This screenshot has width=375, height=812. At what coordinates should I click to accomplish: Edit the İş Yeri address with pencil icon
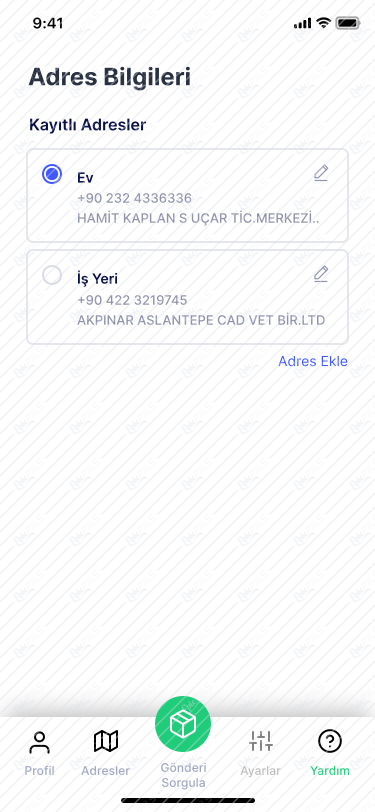[x=321, y=274]
